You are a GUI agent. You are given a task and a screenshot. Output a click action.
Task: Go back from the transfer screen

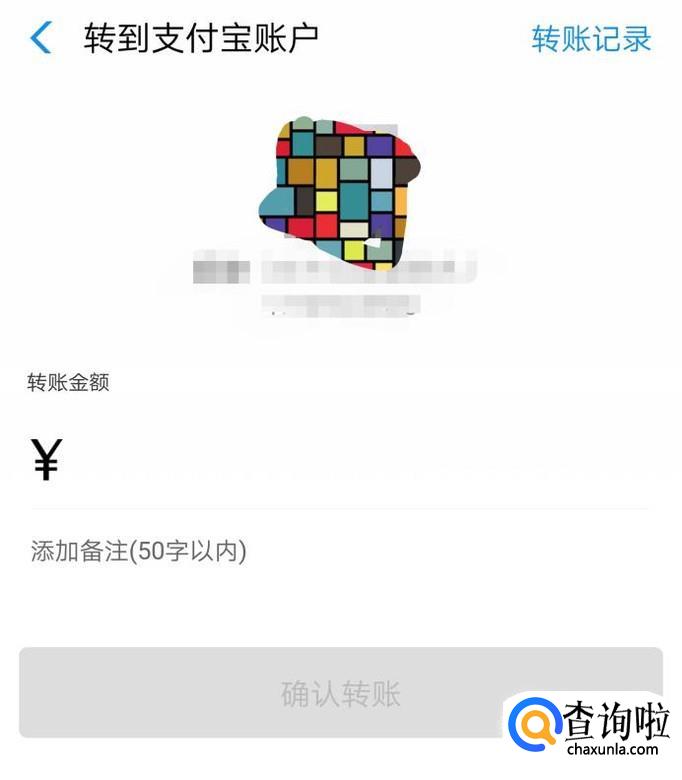[41, 39]
